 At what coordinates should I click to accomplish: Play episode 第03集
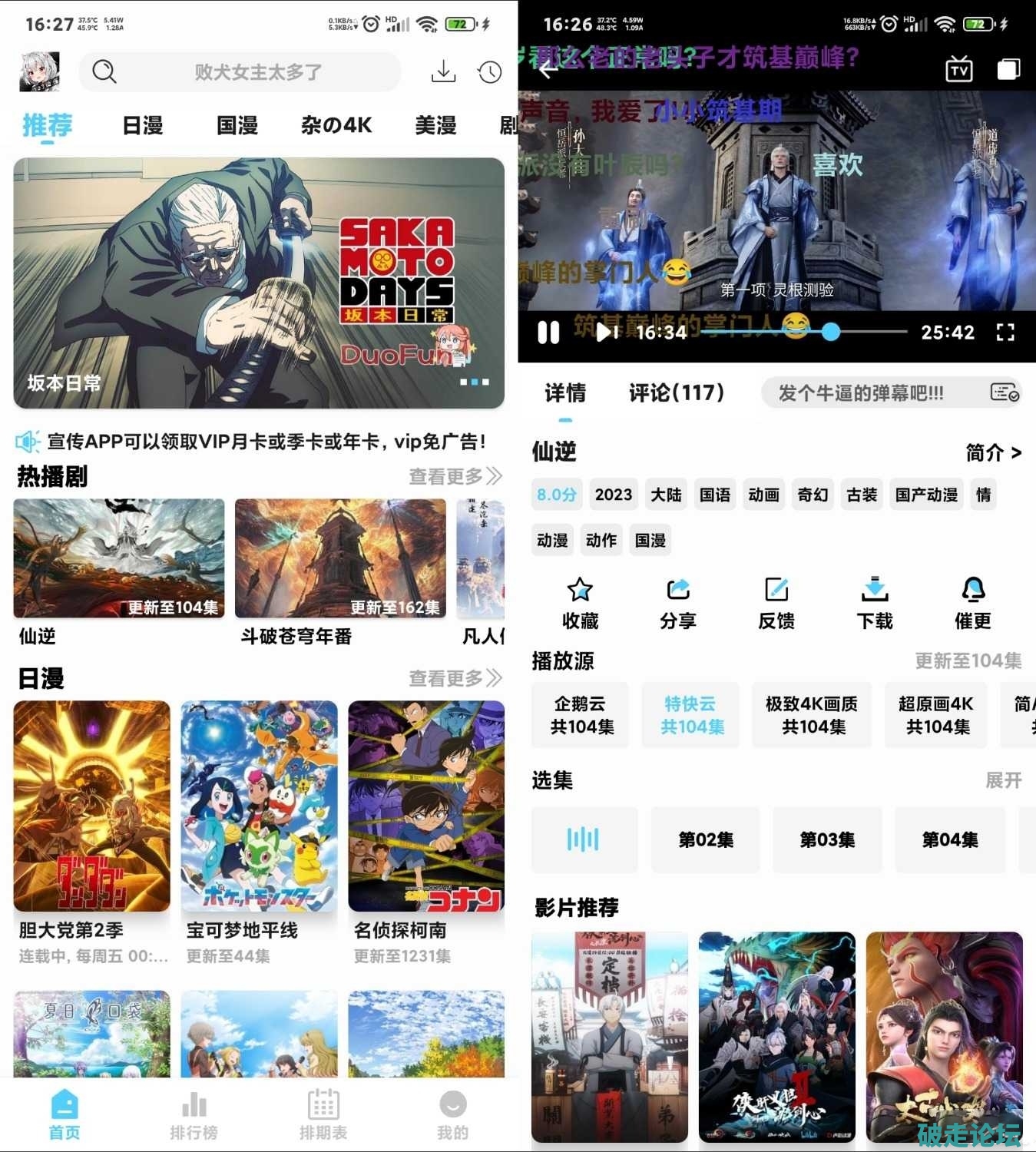click(x=827, y=839)
